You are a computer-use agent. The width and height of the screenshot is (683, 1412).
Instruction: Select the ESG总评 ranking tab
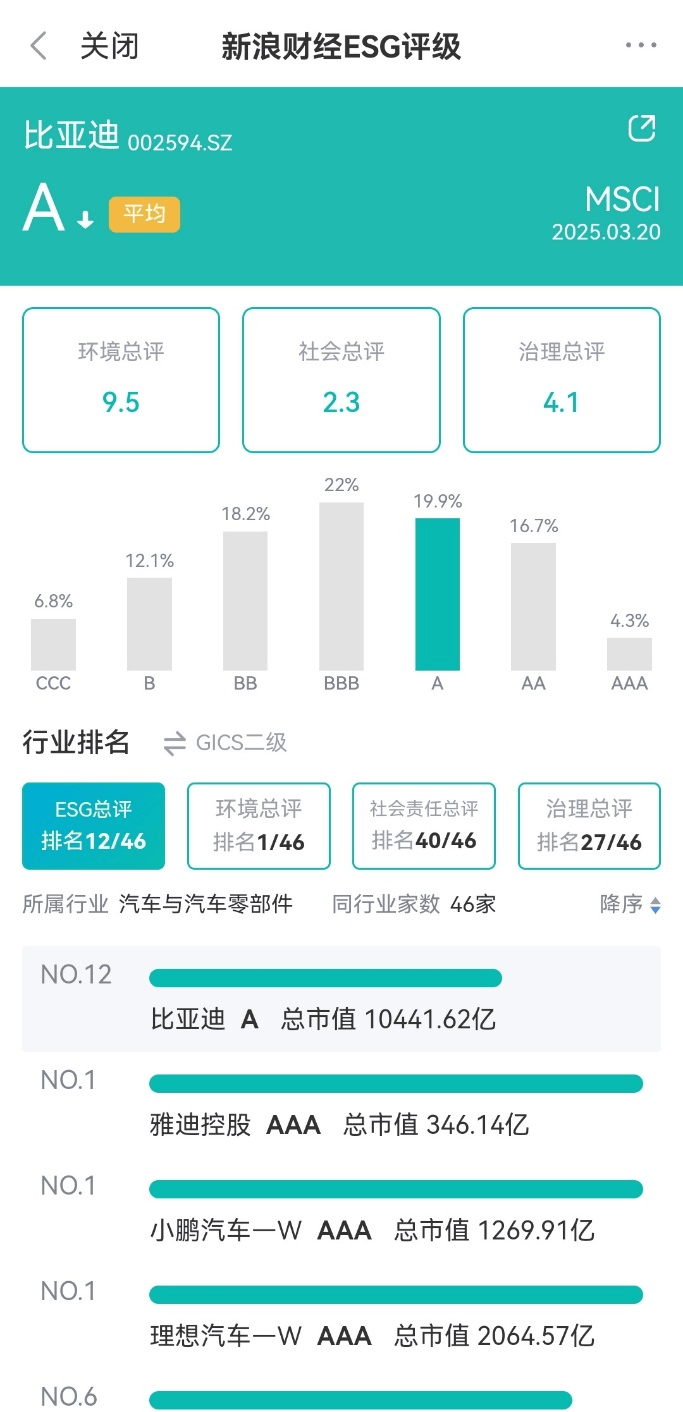93,826
